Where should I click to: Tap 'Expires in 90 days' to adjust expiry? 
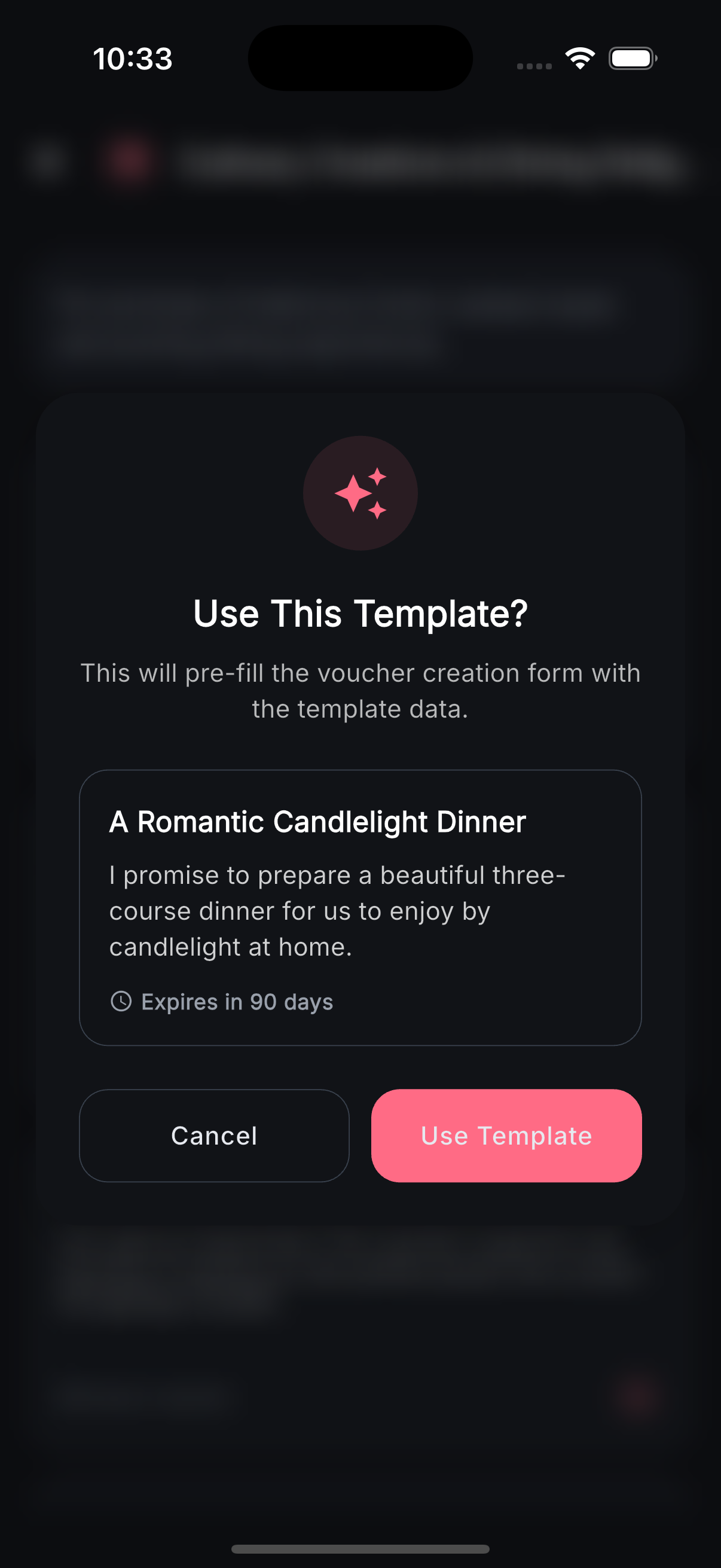(x=236, y=1001)
